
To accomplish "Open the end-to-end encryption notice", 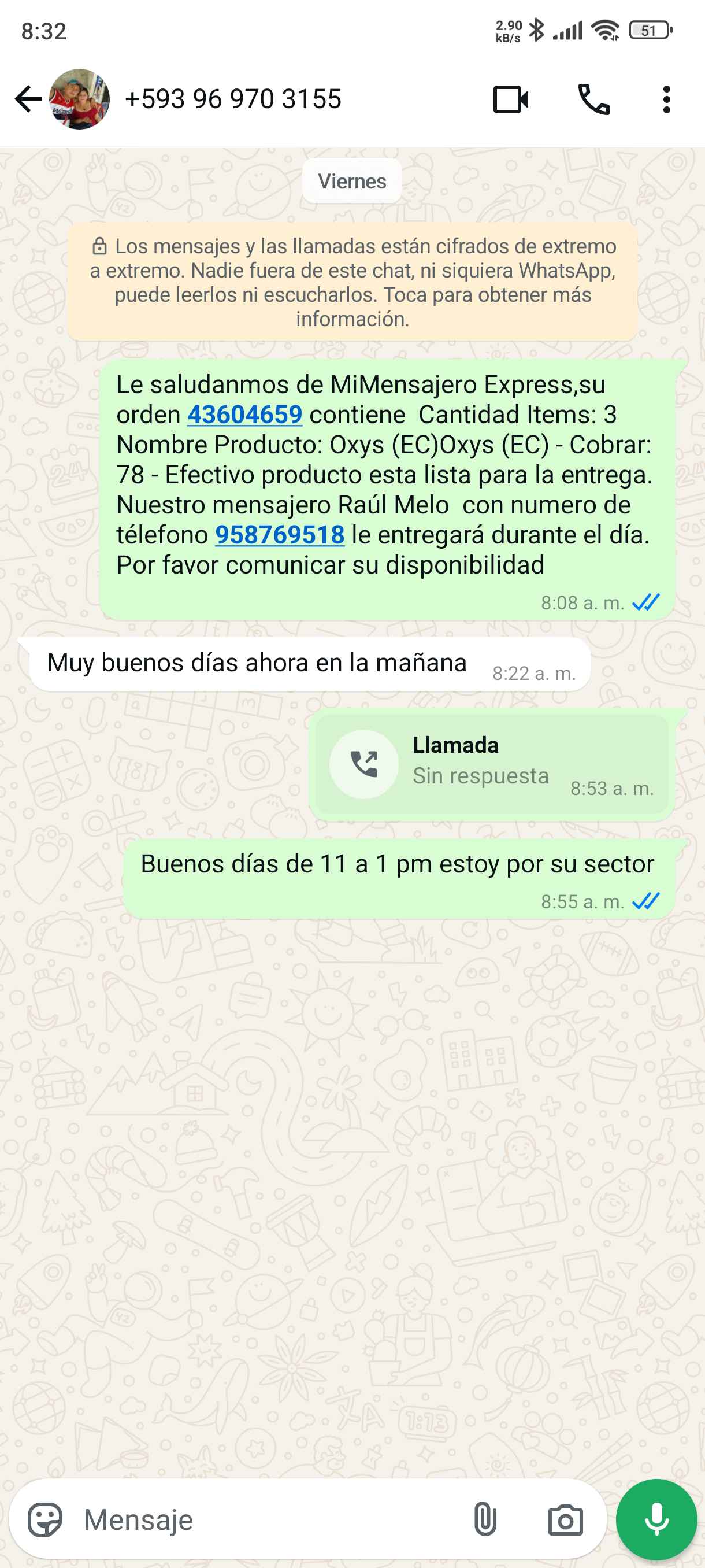I will coord(353,282).
